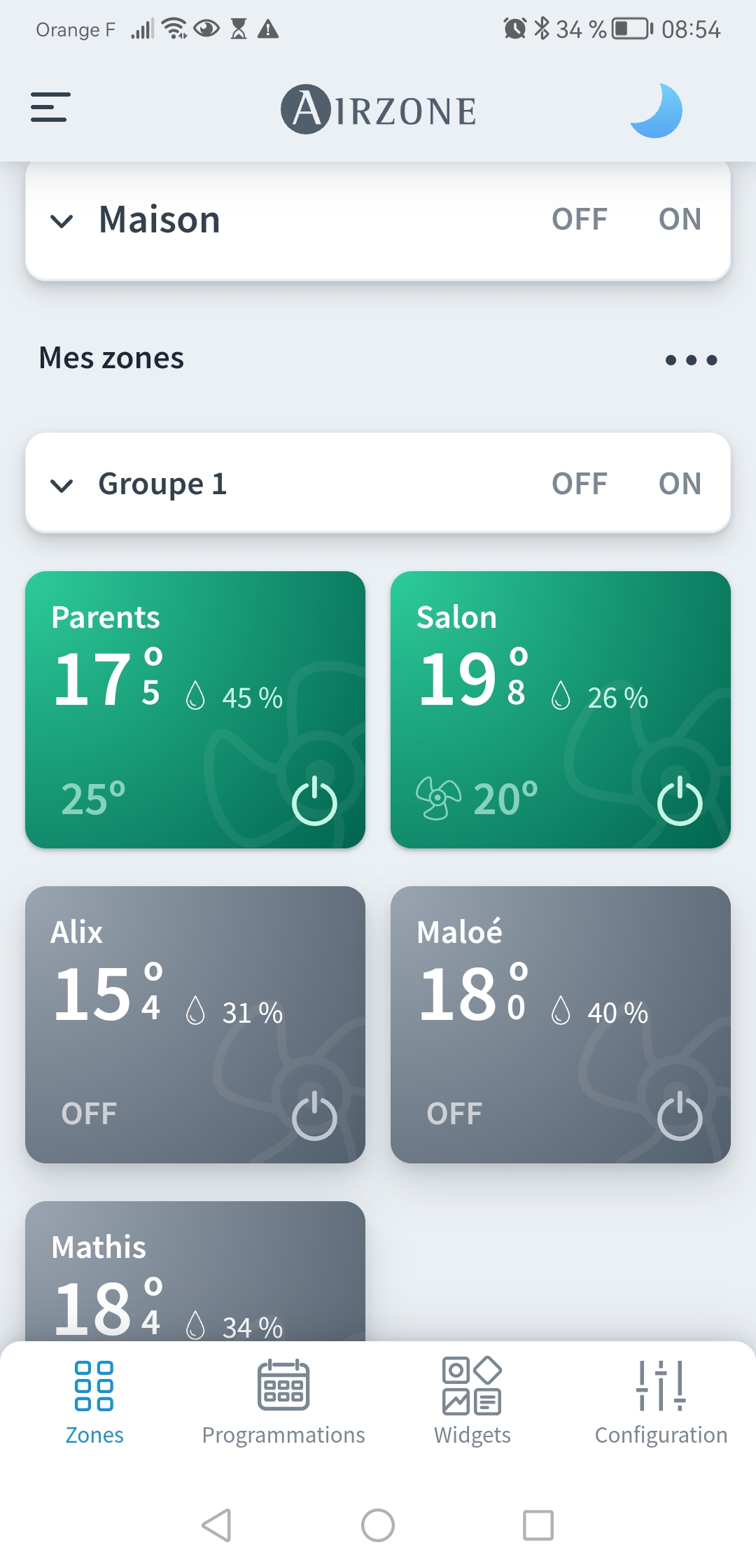Open the hamburger menu
Viewport: 756px width, 1568px height.
tap(50, 107)
